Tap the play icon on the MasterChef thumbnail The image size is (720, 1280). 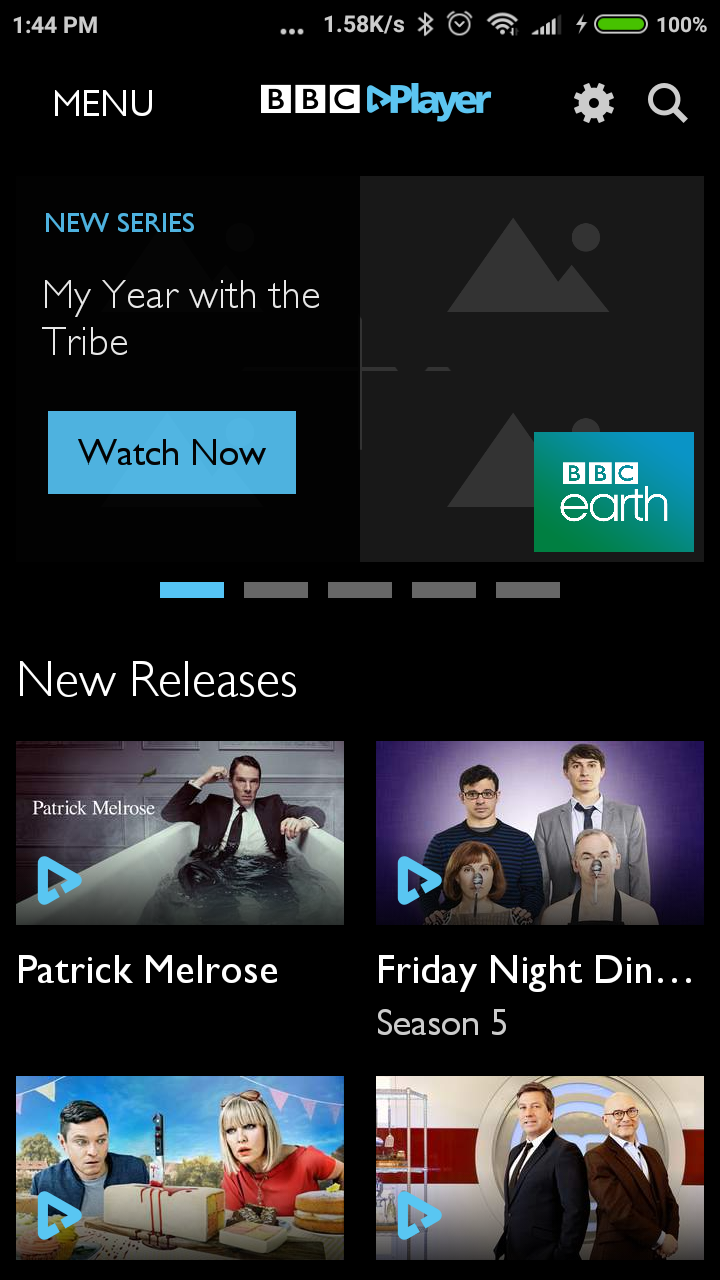pos(417,1214)
